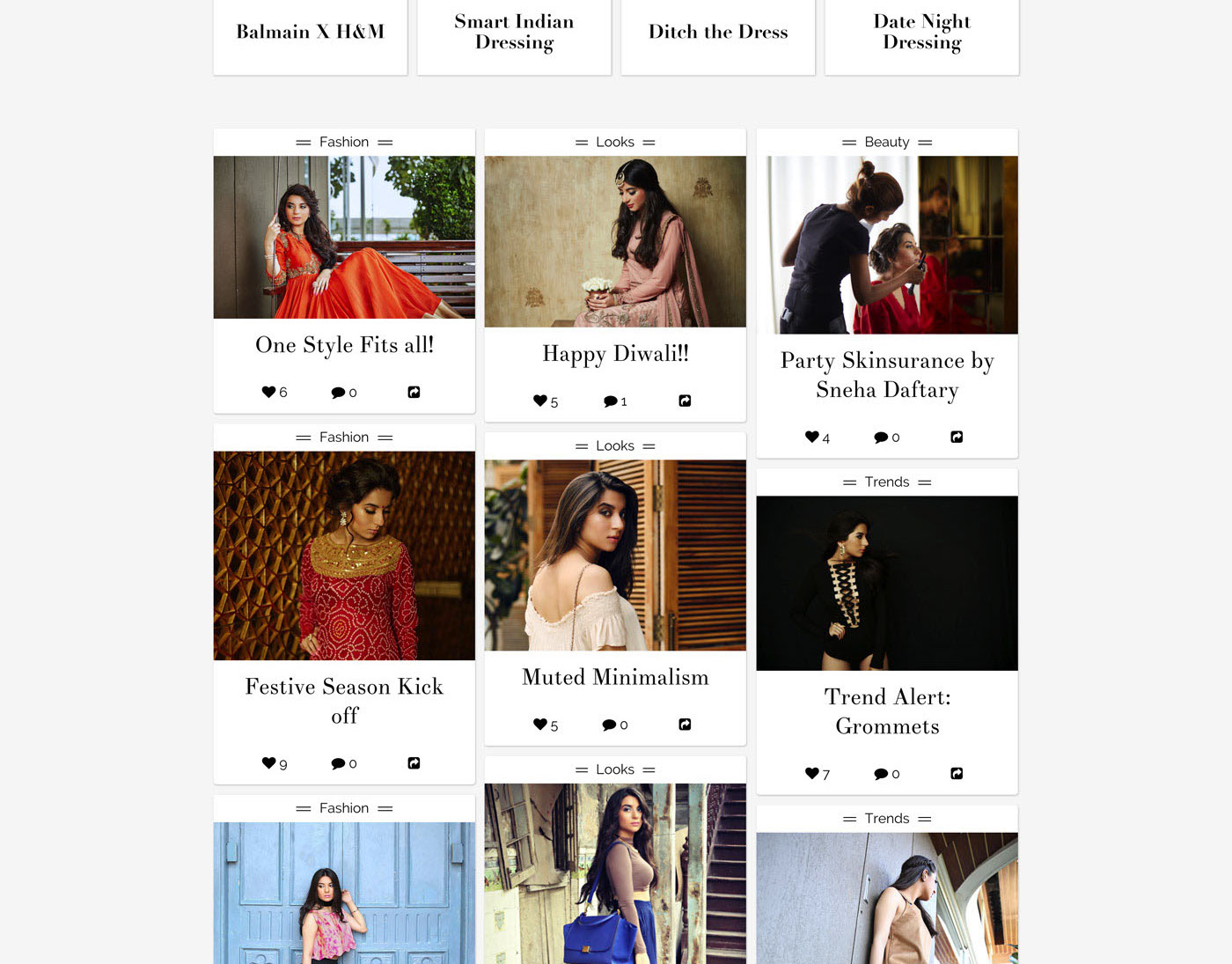Share the Happy Diwali!! post
This screenshot has width=1232, height=964.
[x=685, y=401]
